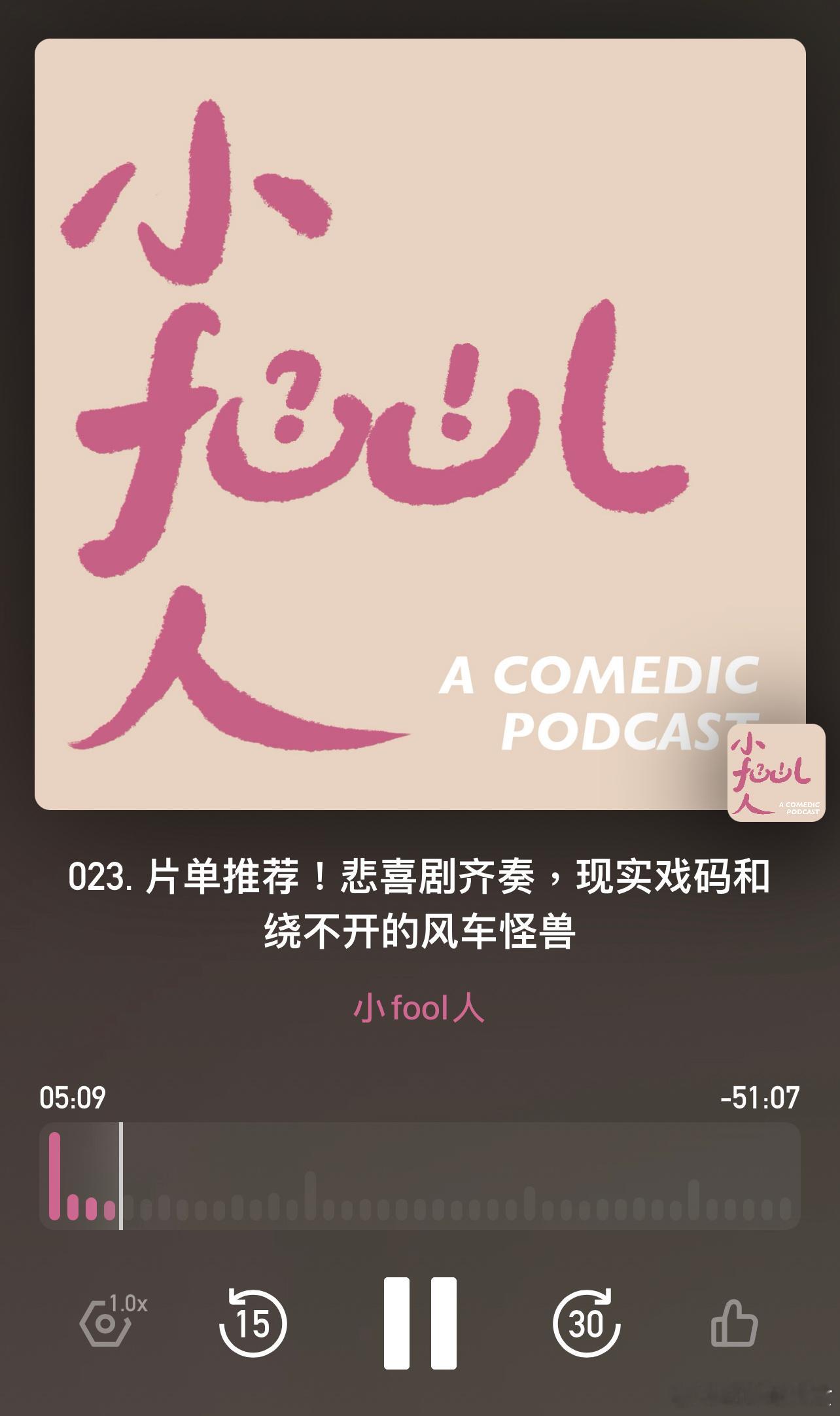The image size is (840, 1416).
Task: Open the 小fool人 podcast page link
Action: pos(419,1009)
